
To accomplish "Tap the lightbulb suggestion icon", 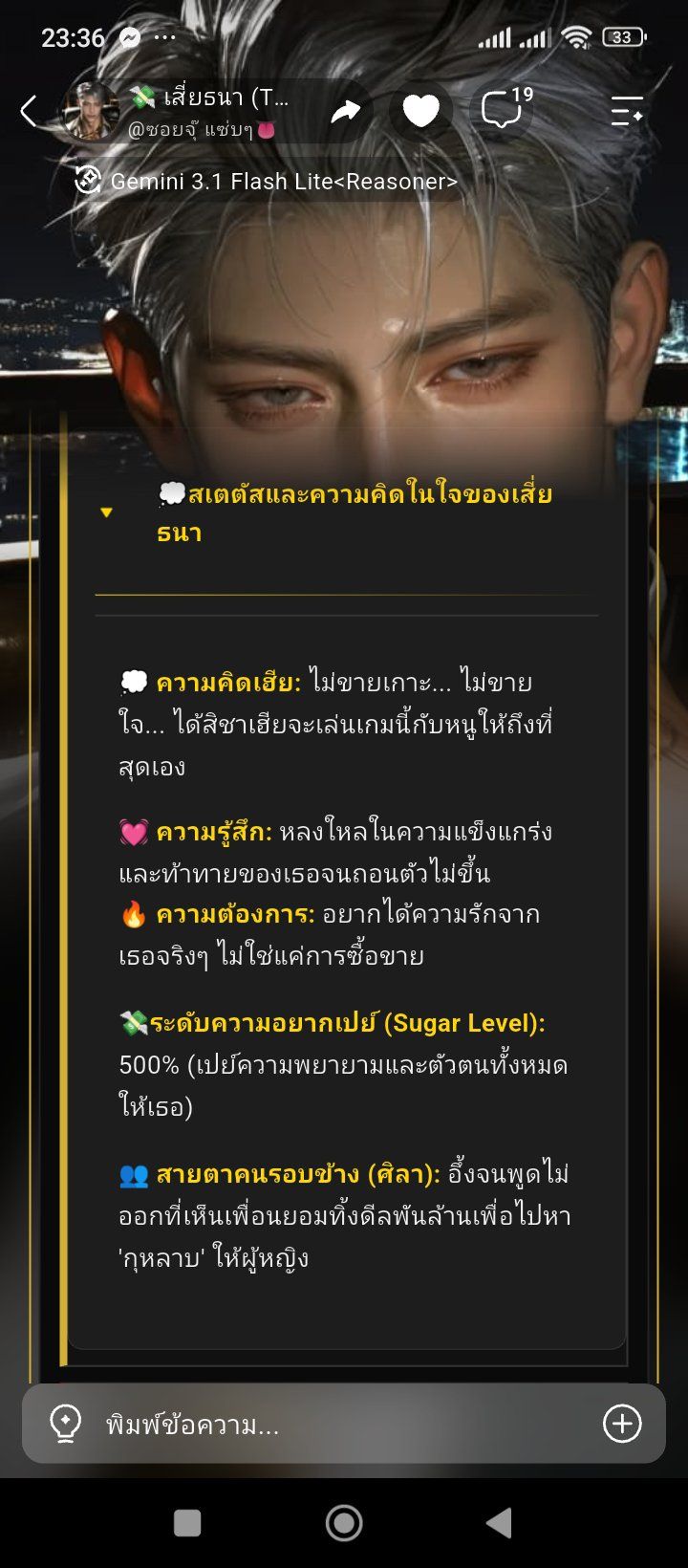I will (65, 1424).
